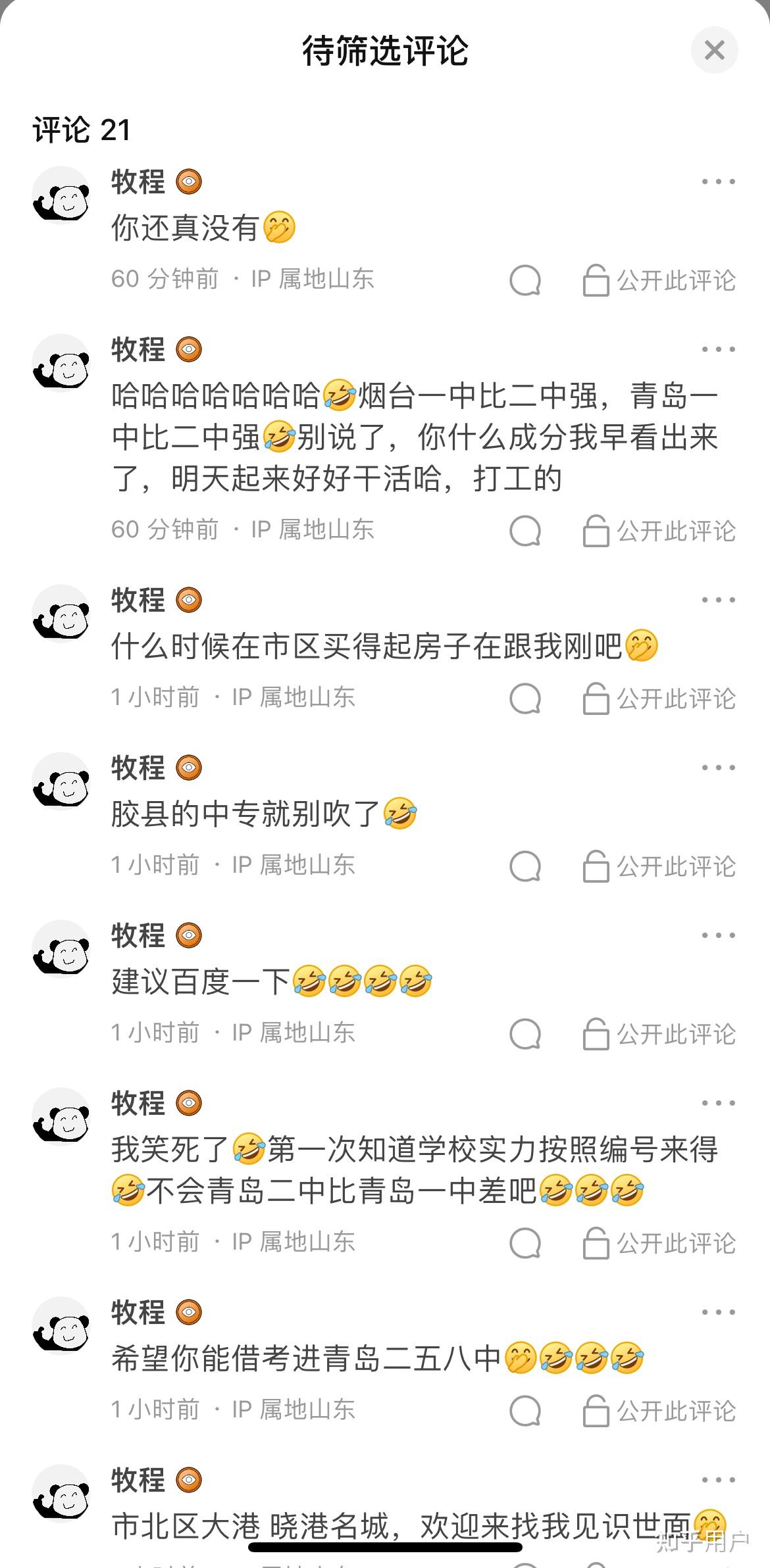Show more options for 市区买得起房子 comment

[718, 600]
